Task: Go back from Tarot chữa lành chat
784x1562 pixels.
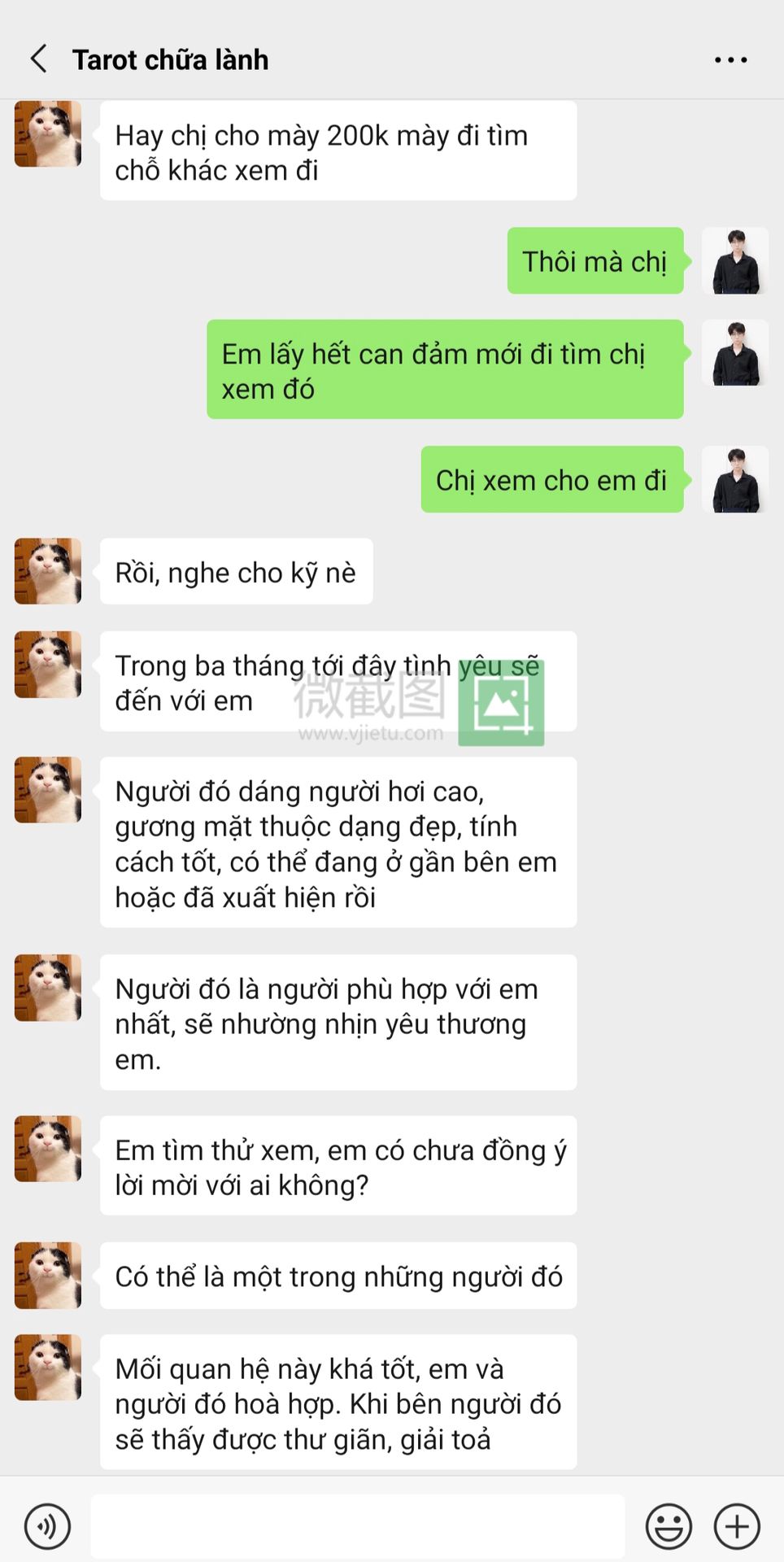Action: 38,59
